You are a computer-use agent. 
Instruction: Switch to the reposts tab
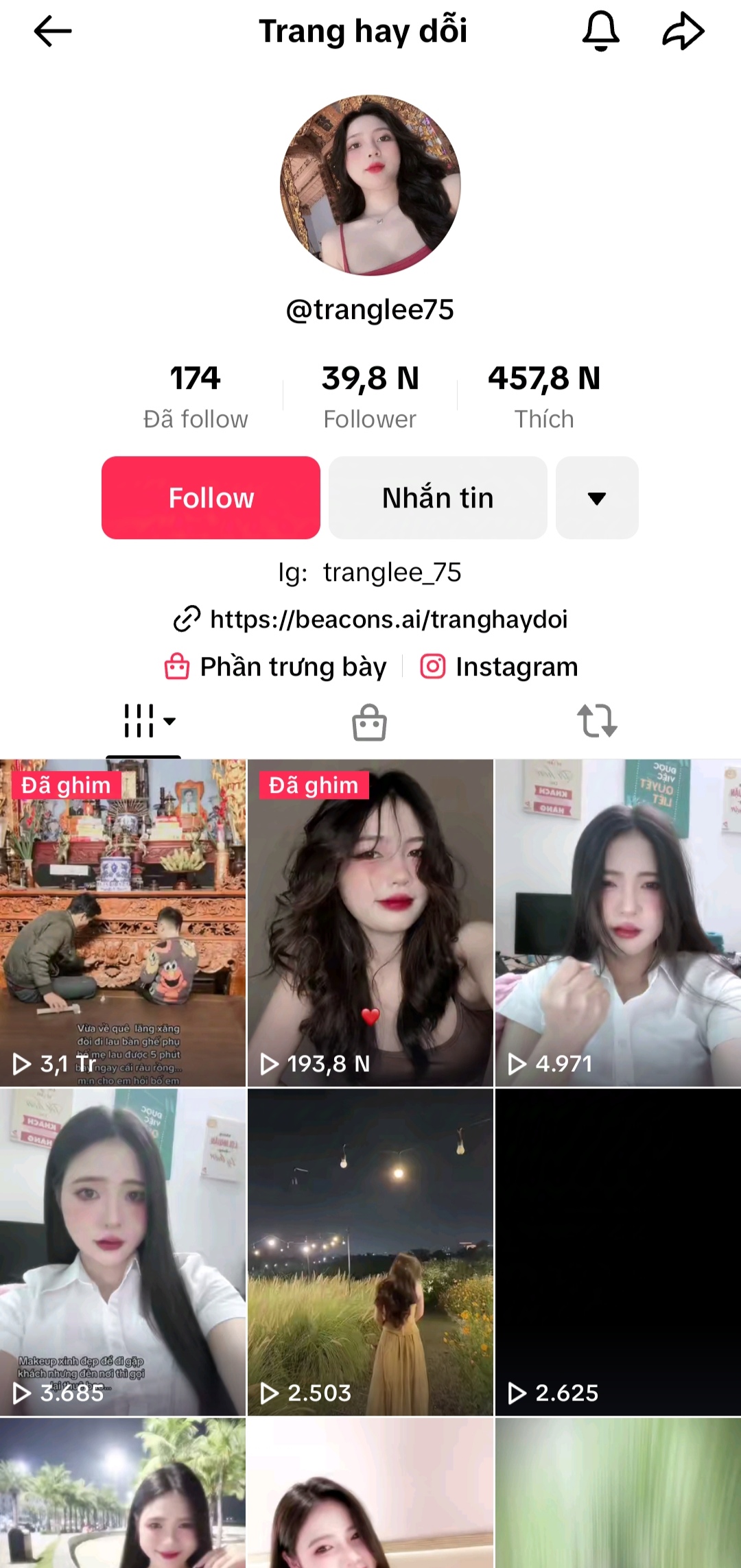[x=597, y=722]
